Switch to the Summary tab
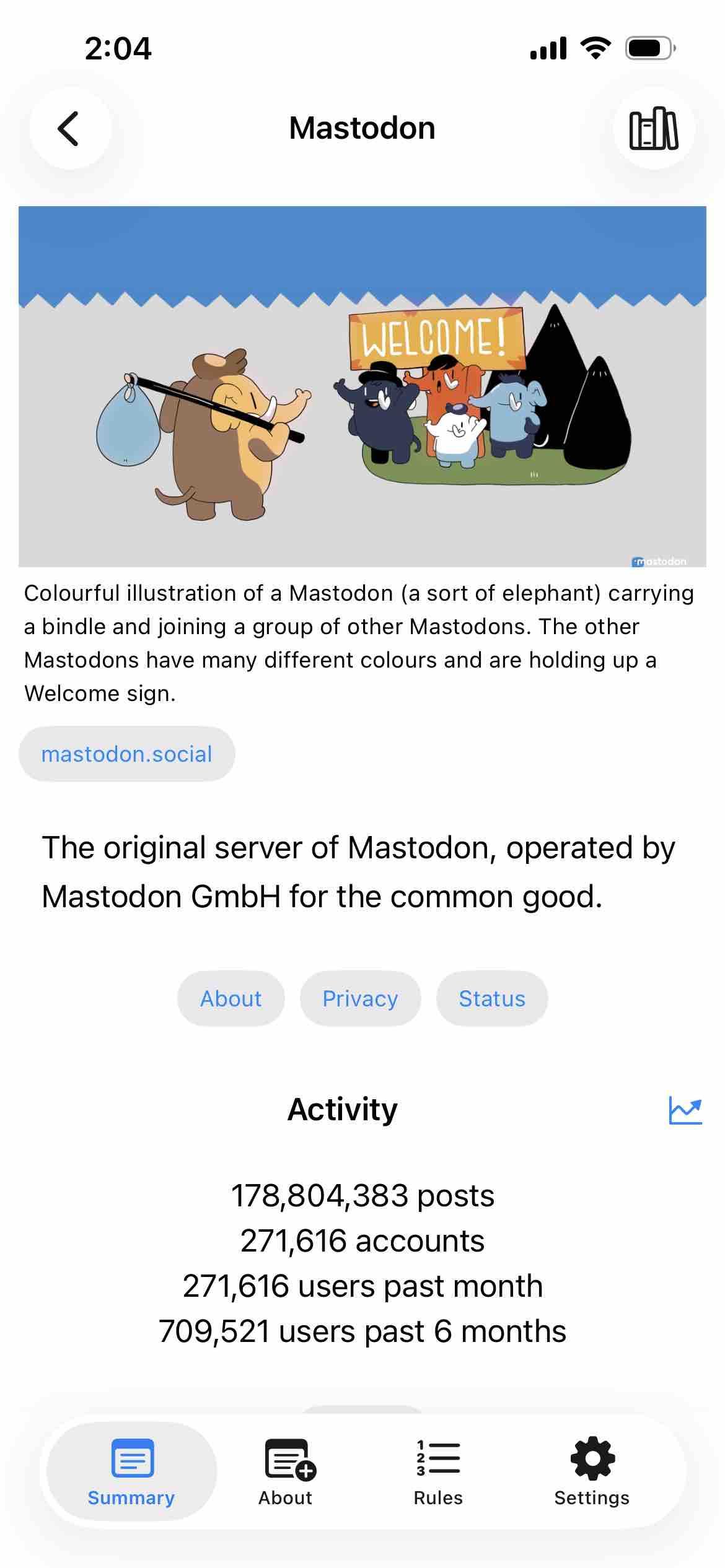725x1568 pixels. point(131,1471)
